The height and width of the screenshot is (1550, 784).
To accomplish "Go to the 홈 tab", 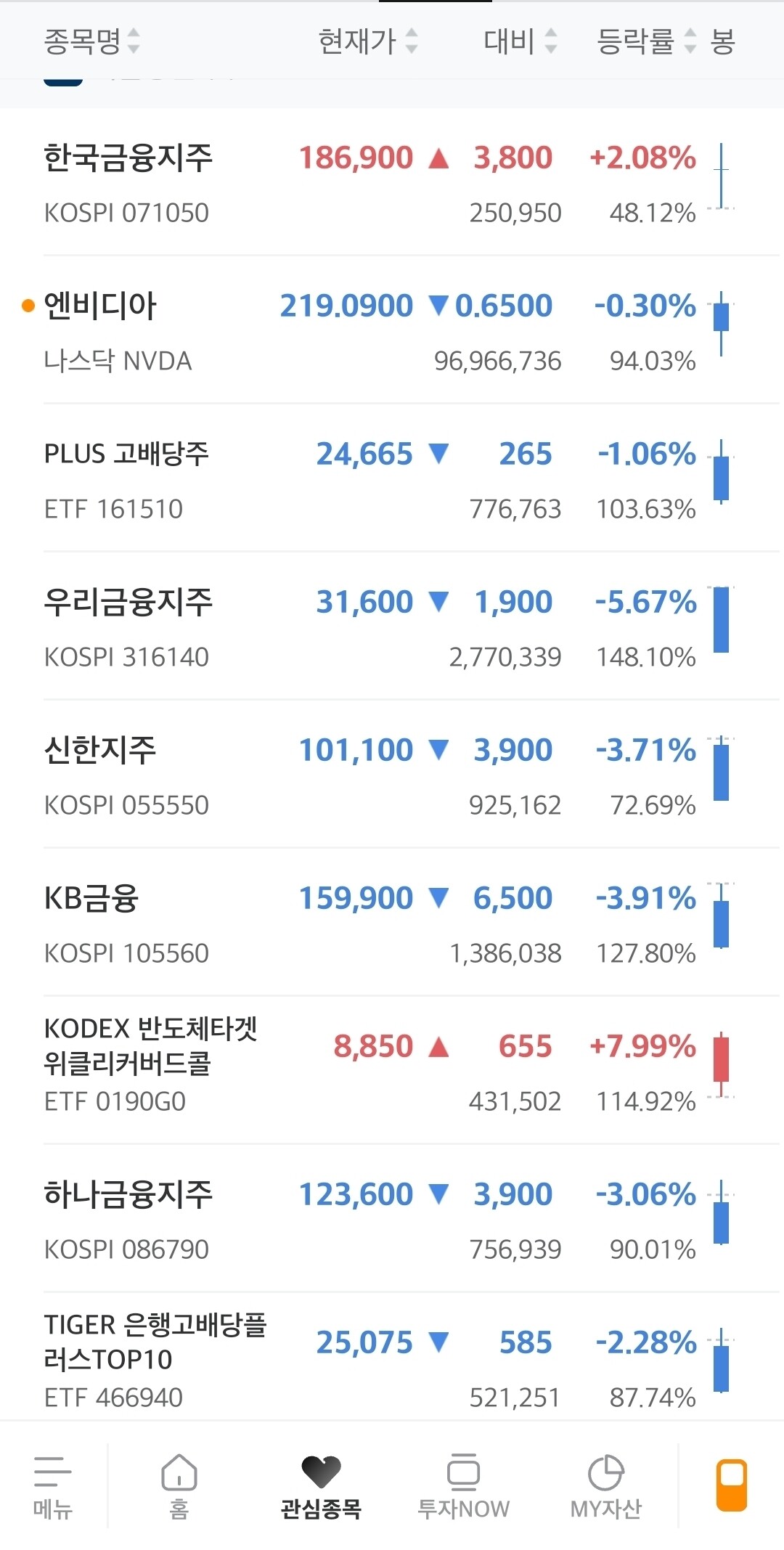I will tap(179, 1487).
